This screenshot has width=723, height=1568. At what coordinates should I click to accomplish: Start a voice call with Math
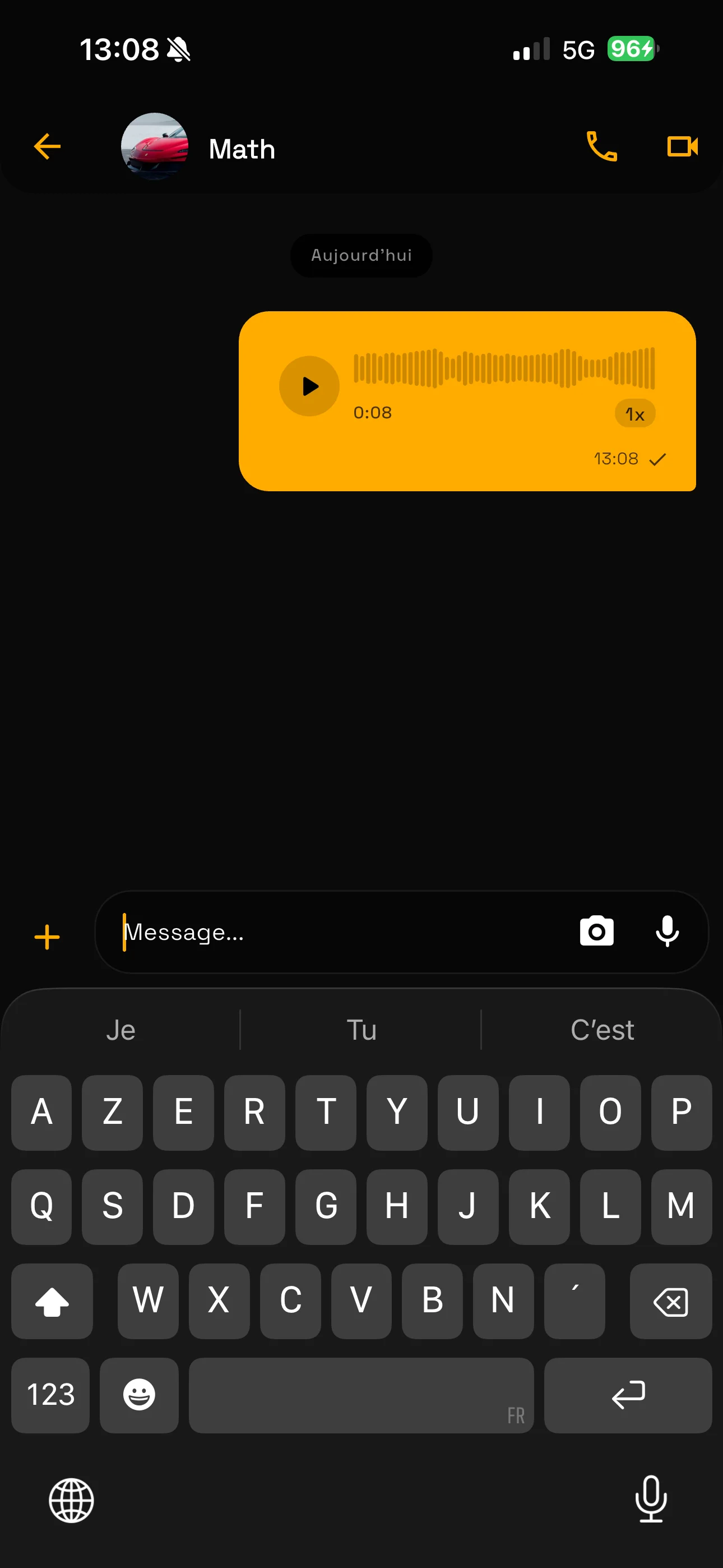[x=601, y=147]
